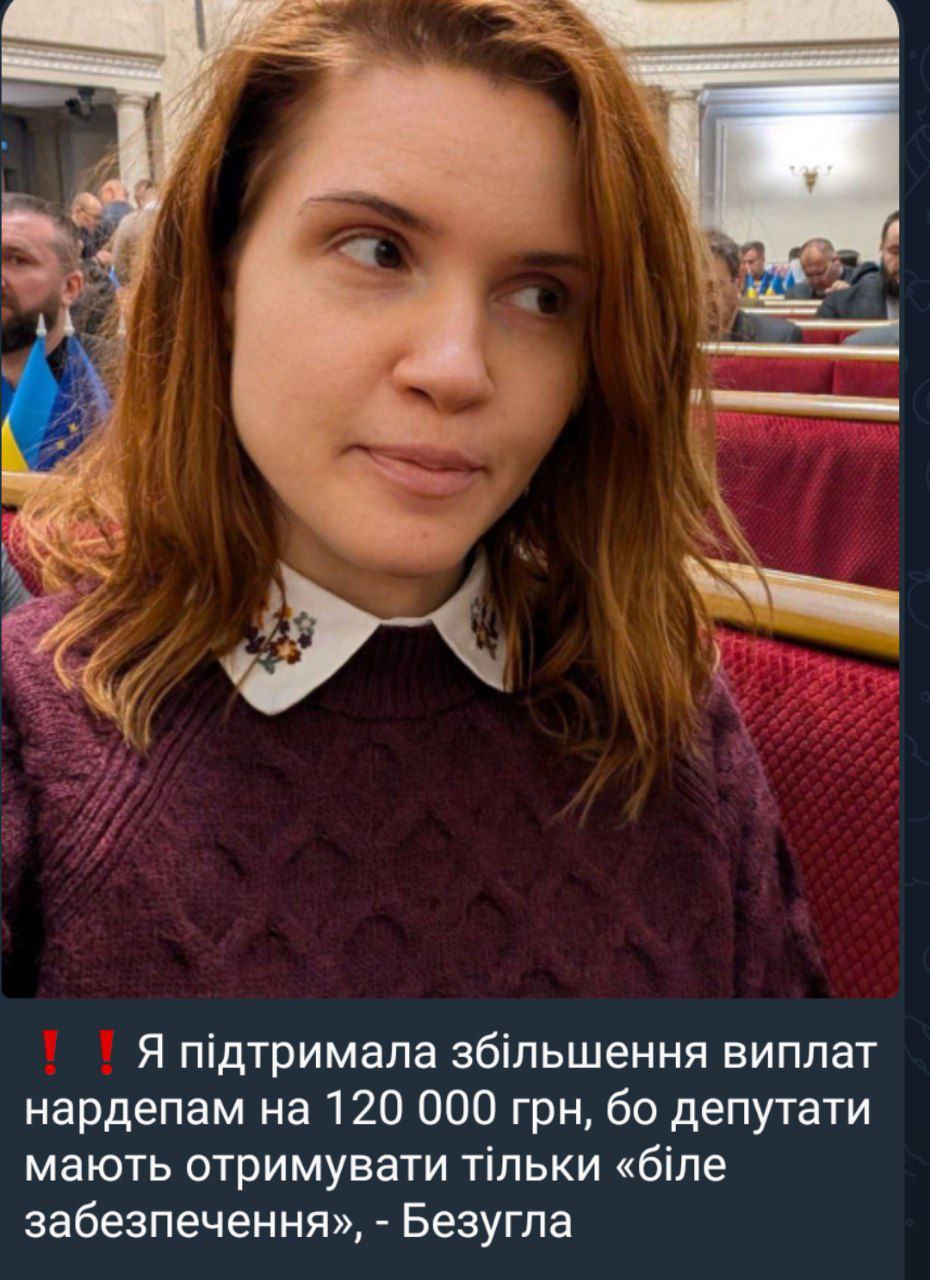This screenshot has height=1280, width=930.
Task: Open the post photo in full view
Action: (x=450, y=500)
